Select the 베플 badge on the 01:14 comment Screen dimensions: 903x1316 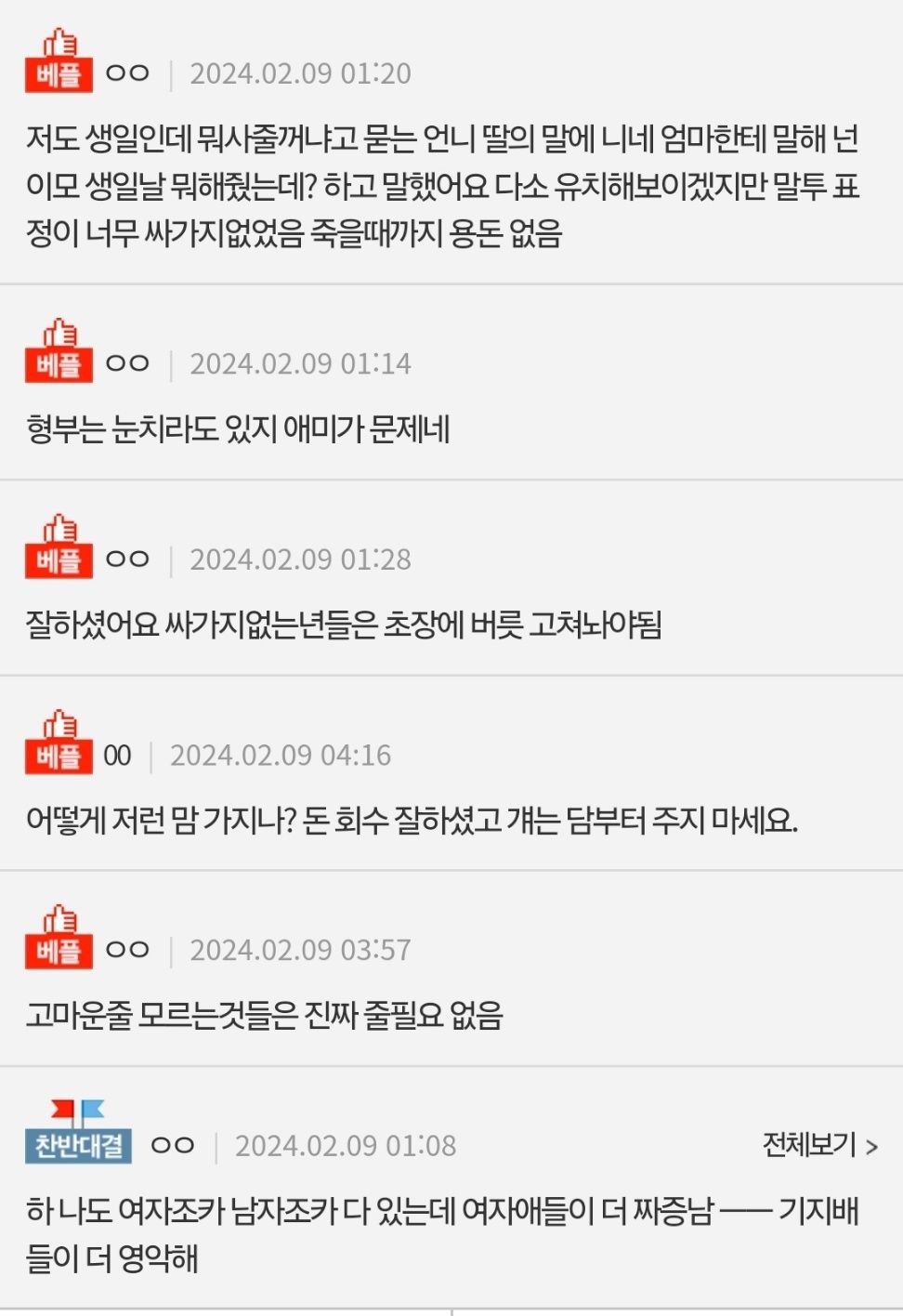[59, 362]
